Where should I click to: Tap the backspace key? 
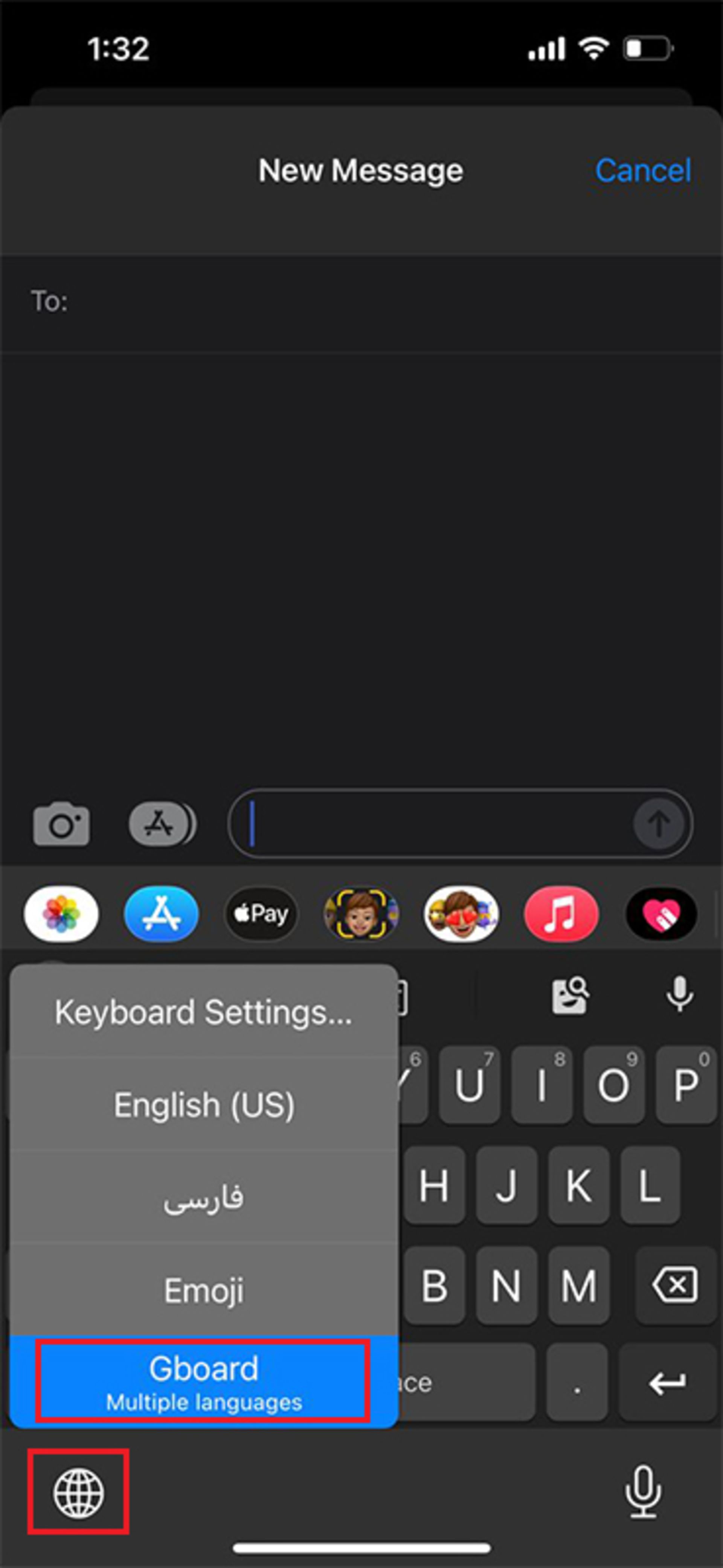(x=674, y=1285)
